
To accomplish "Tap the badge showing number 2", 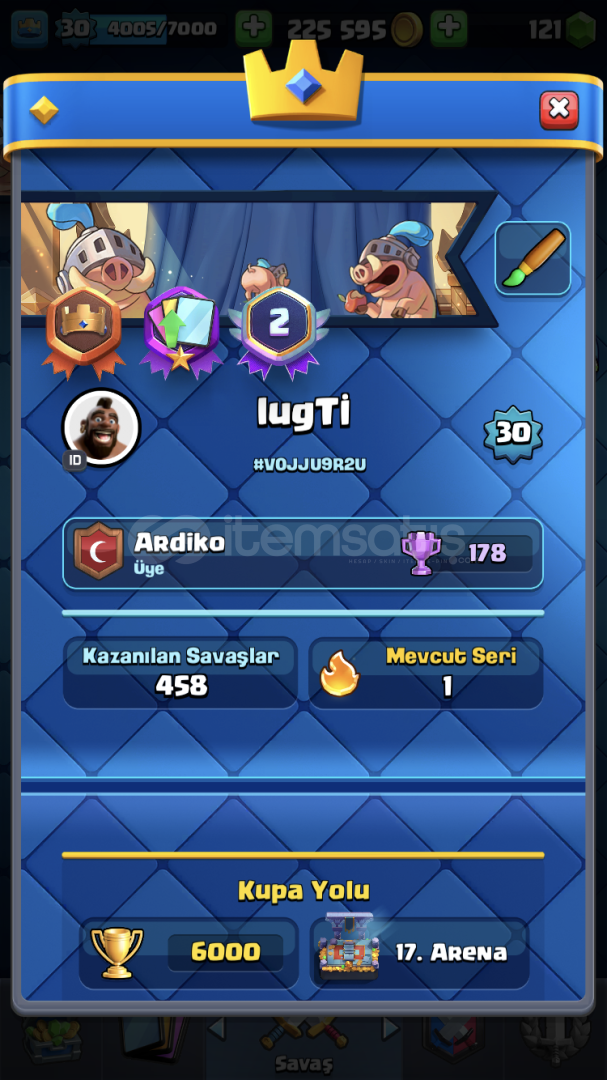I will point(278,331).
